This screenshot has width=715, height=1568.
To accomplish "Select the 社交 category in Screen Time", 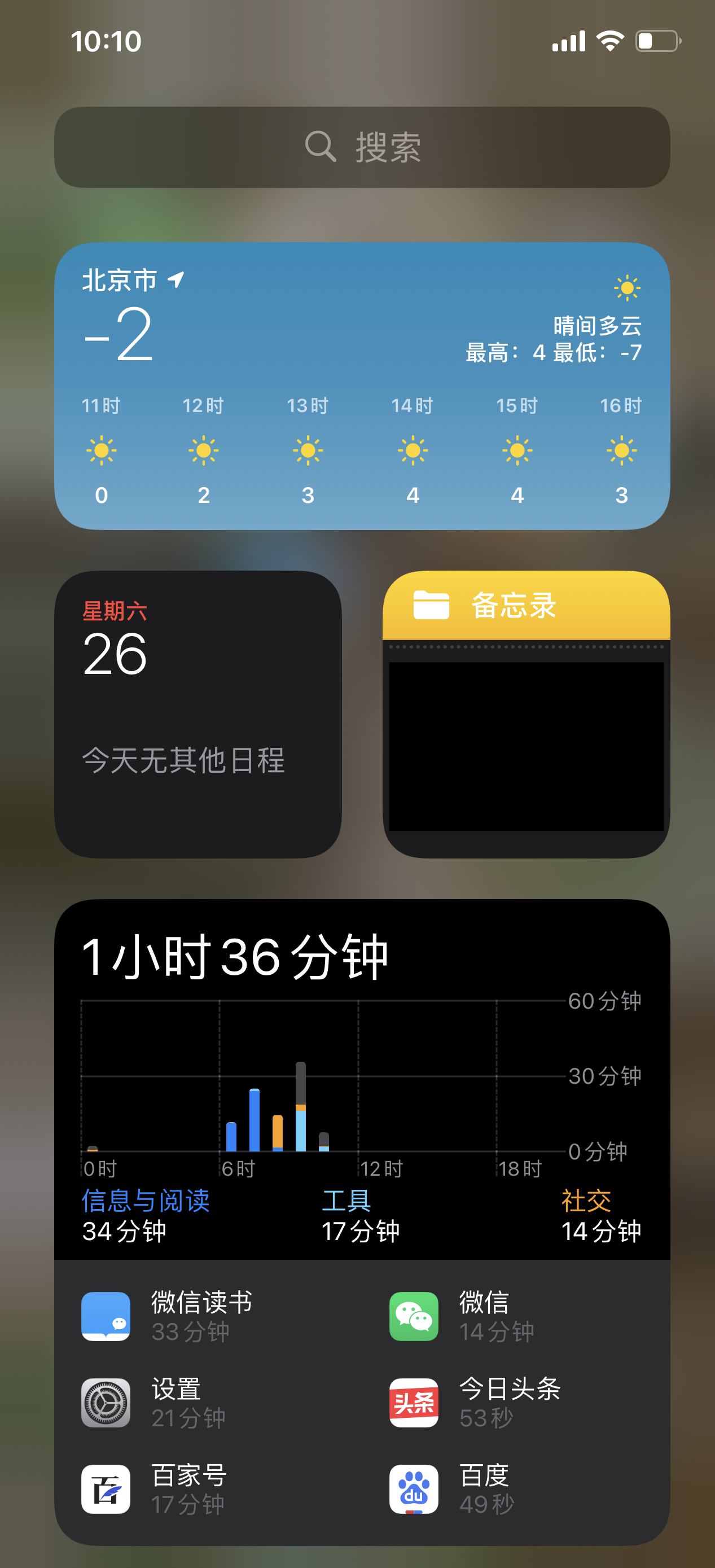I will pos(586,1201).
